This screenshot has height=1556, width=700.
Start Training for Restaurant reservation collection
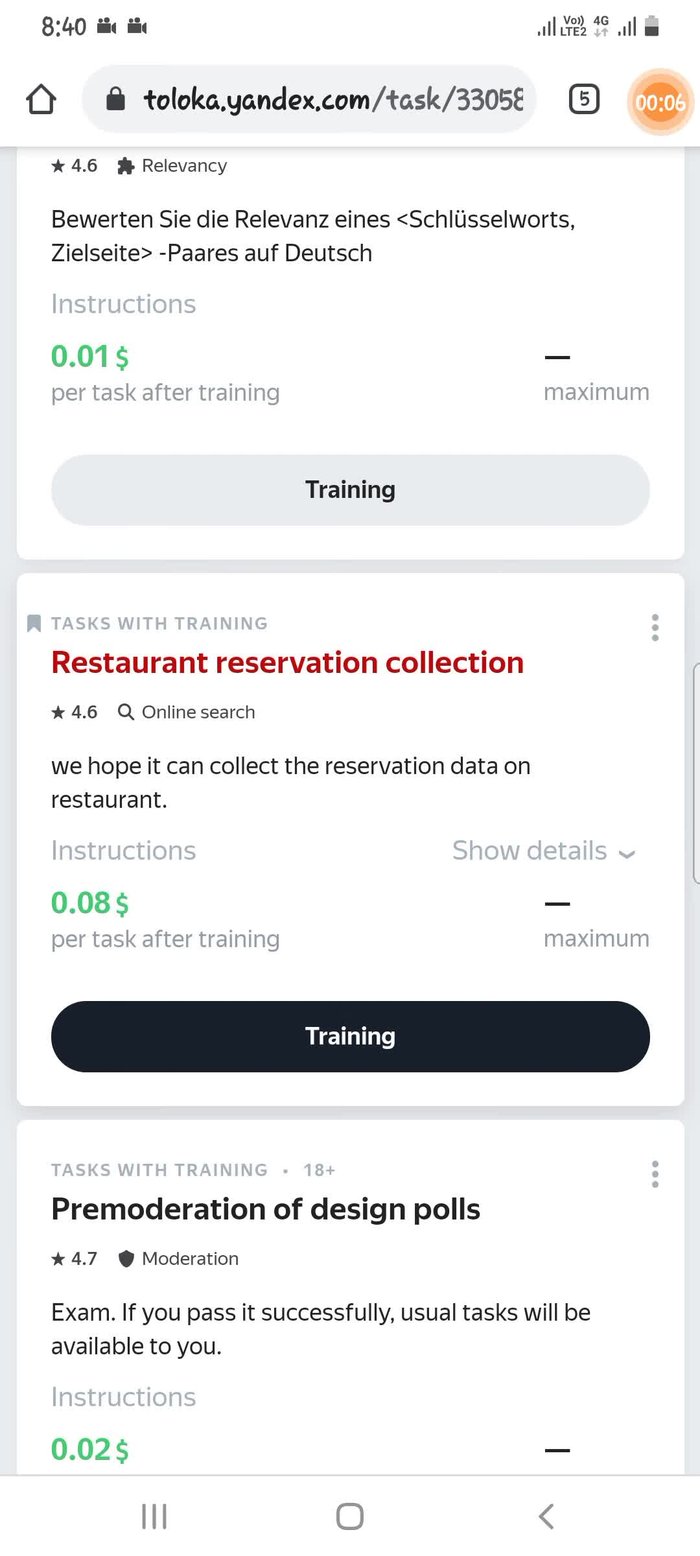click(350, 1036)
